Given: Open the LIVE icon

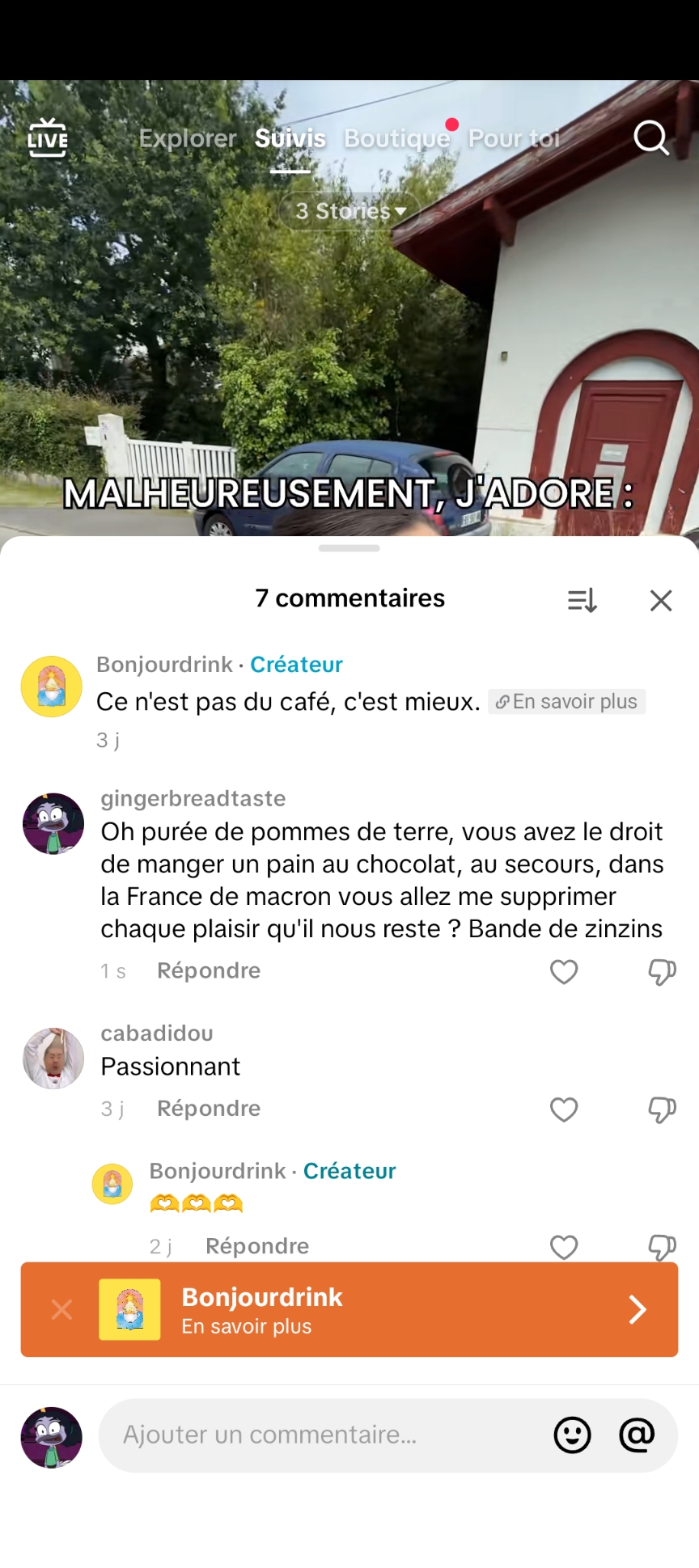Looking at the screenshot, I should tap(47, 137).
